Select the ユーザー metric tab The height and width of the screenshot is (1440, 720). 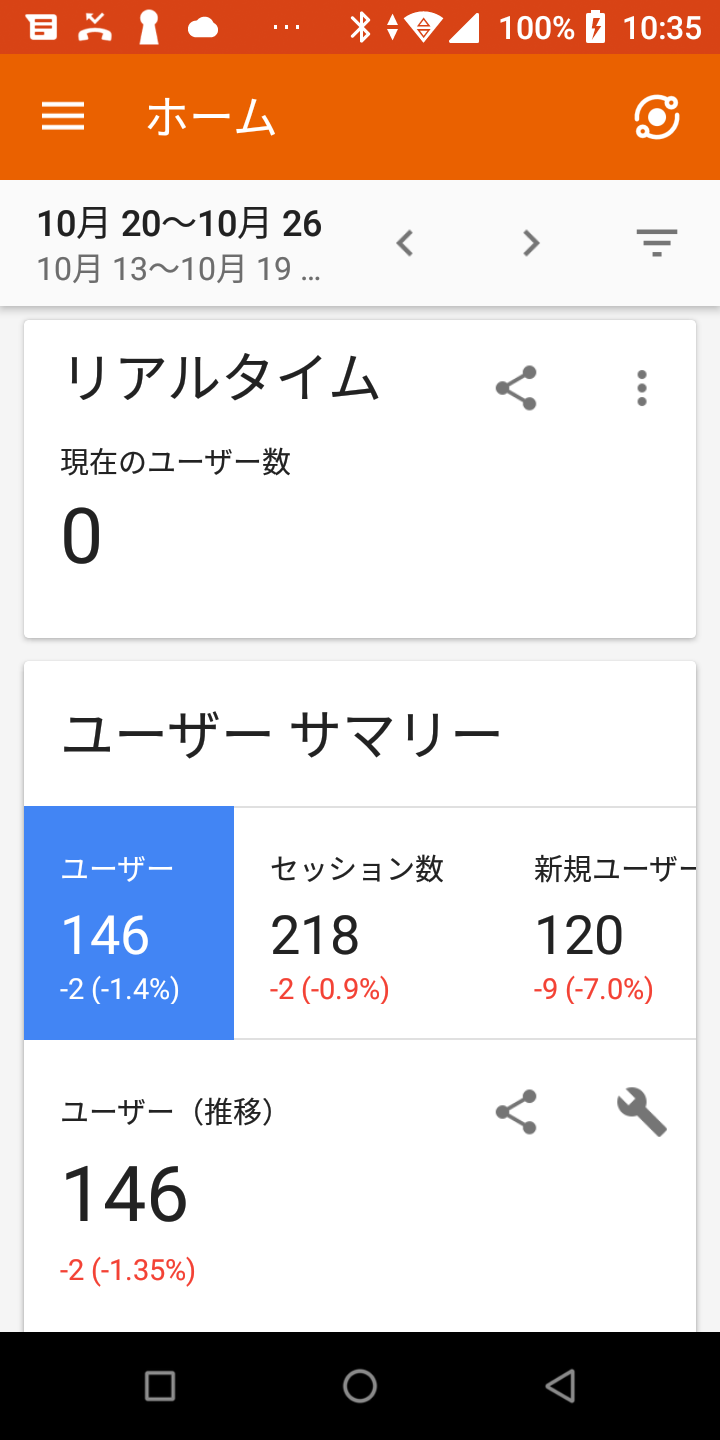[x=129, y=923]
